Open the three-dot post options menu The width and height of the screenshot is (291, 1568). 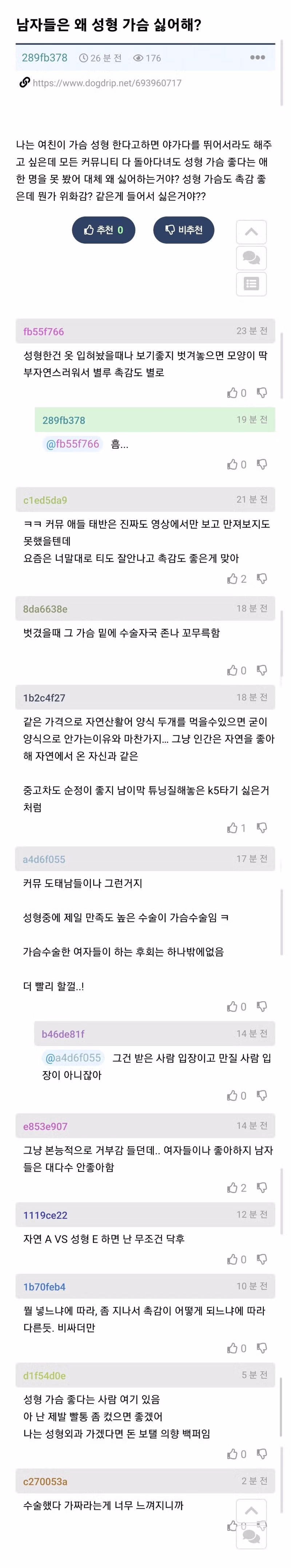tap(257, 57)
